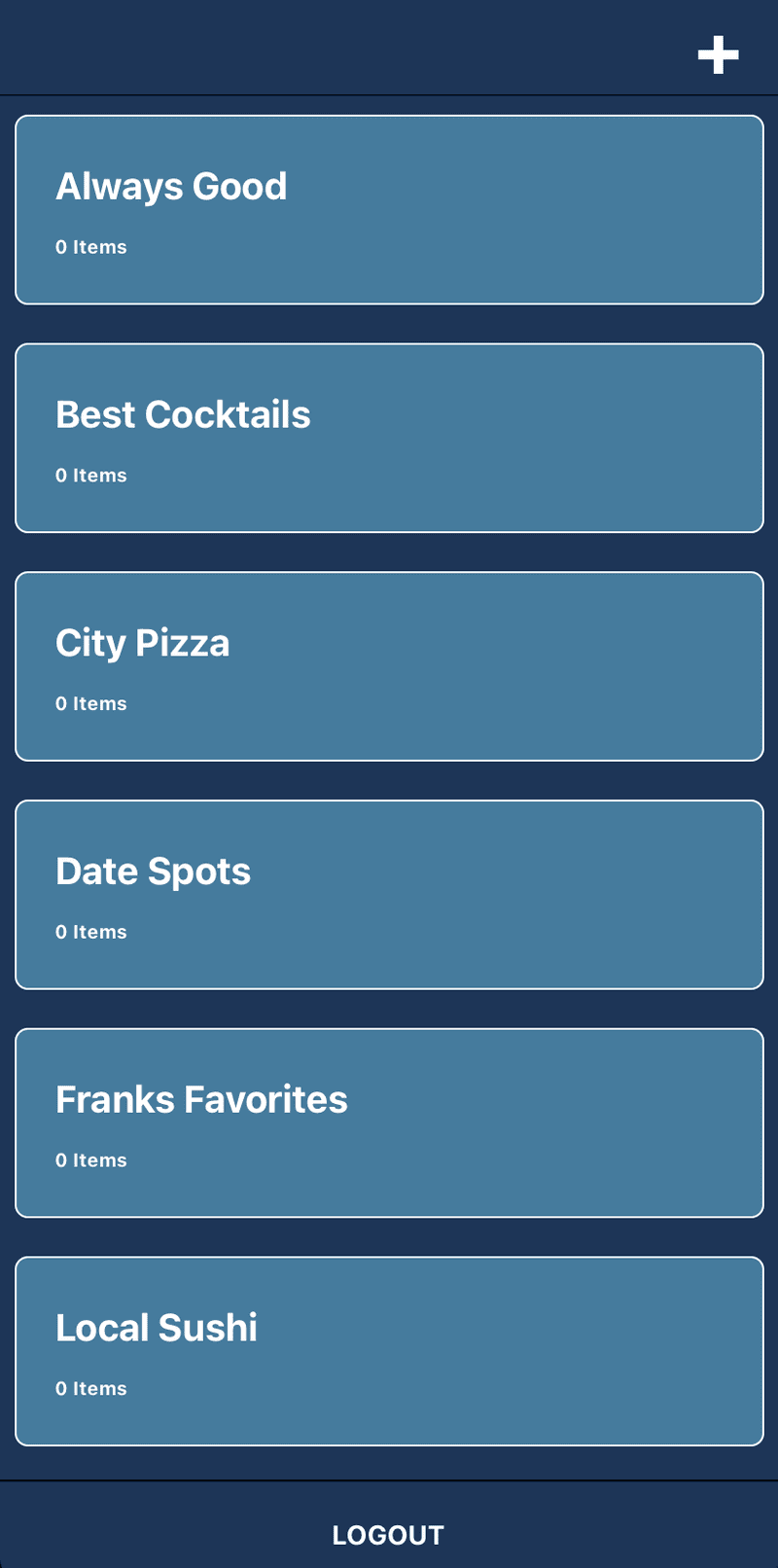The image size is (778, 1568).
Task: Open the Local Sushi list
Action: [389, 1351]
